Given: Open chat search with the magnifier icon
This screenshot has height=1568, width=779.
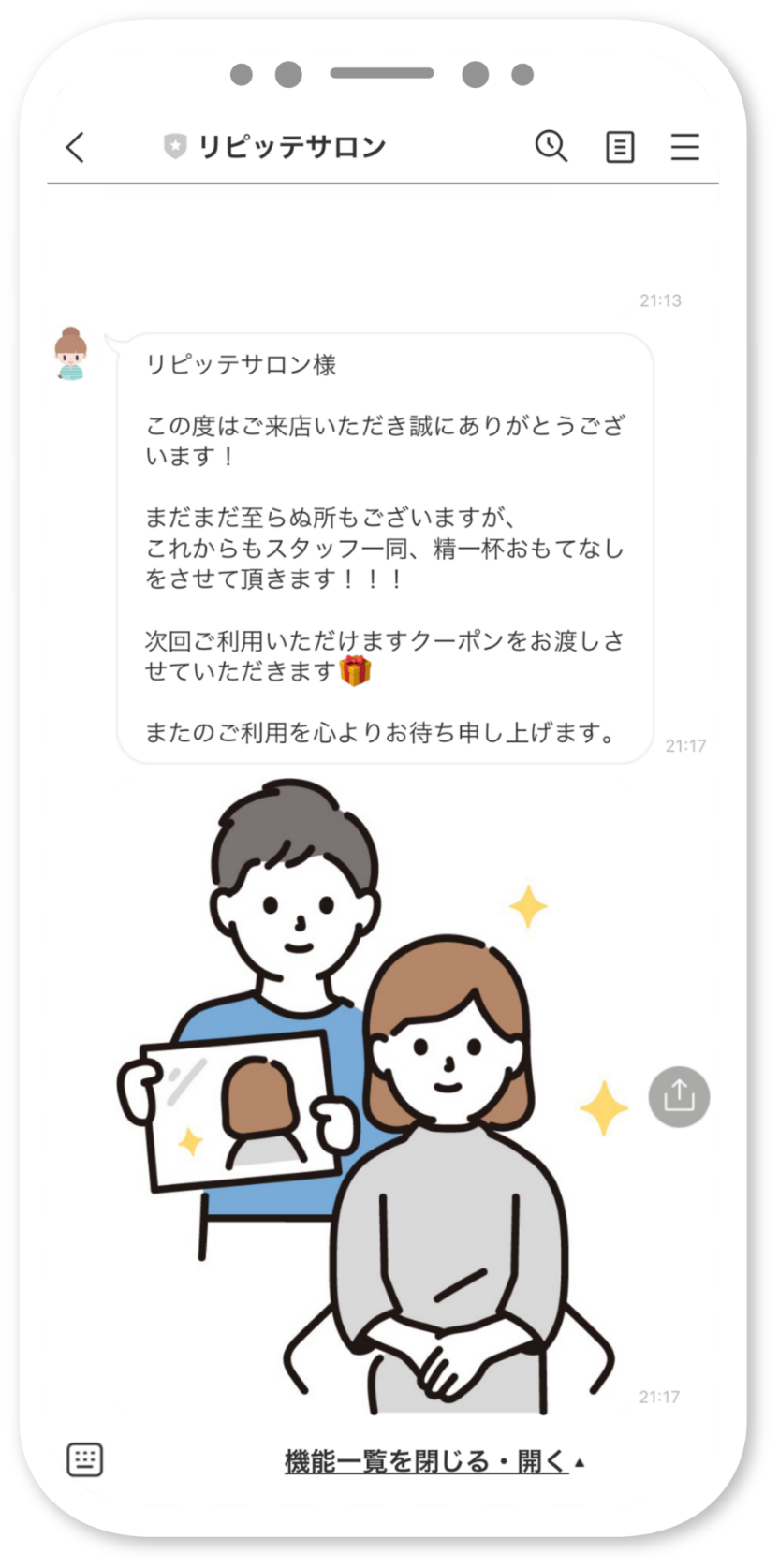Looking at the screenshot, I should pyautogui.click(x=551, y=146).
